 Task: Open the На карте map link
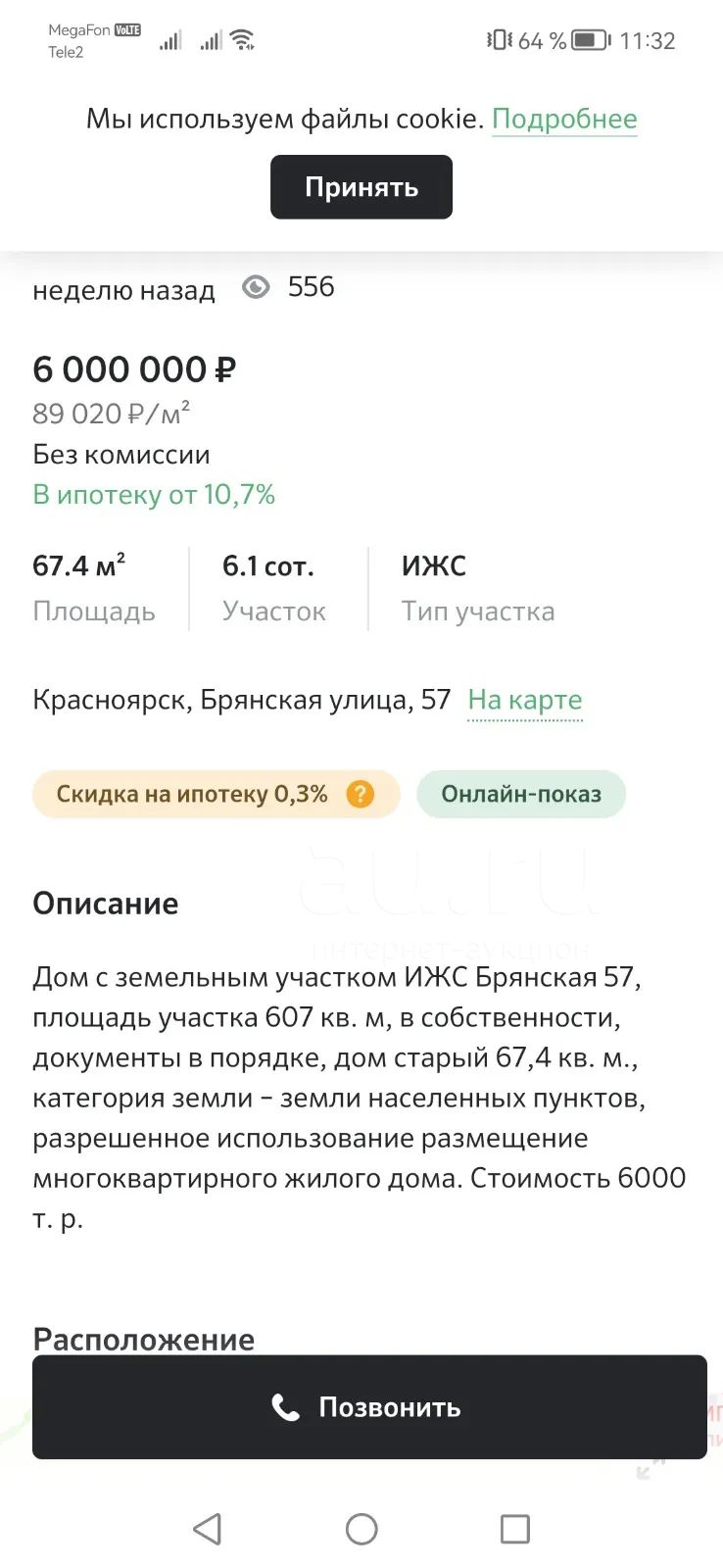click(x=525, y=700)
